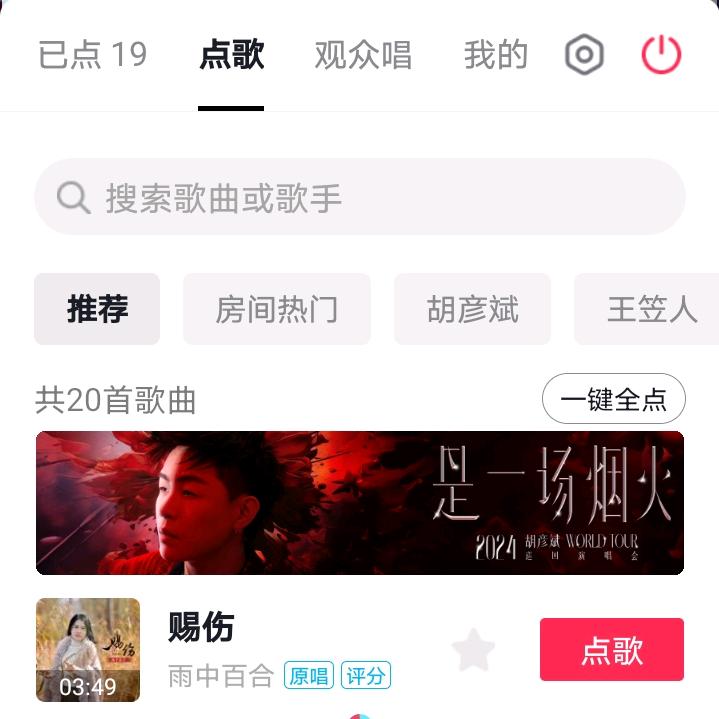Filter songs by 胡彦斌
The width and height of the screenshot is (719, 719).
pyautogui.click(x=472, y=309)
